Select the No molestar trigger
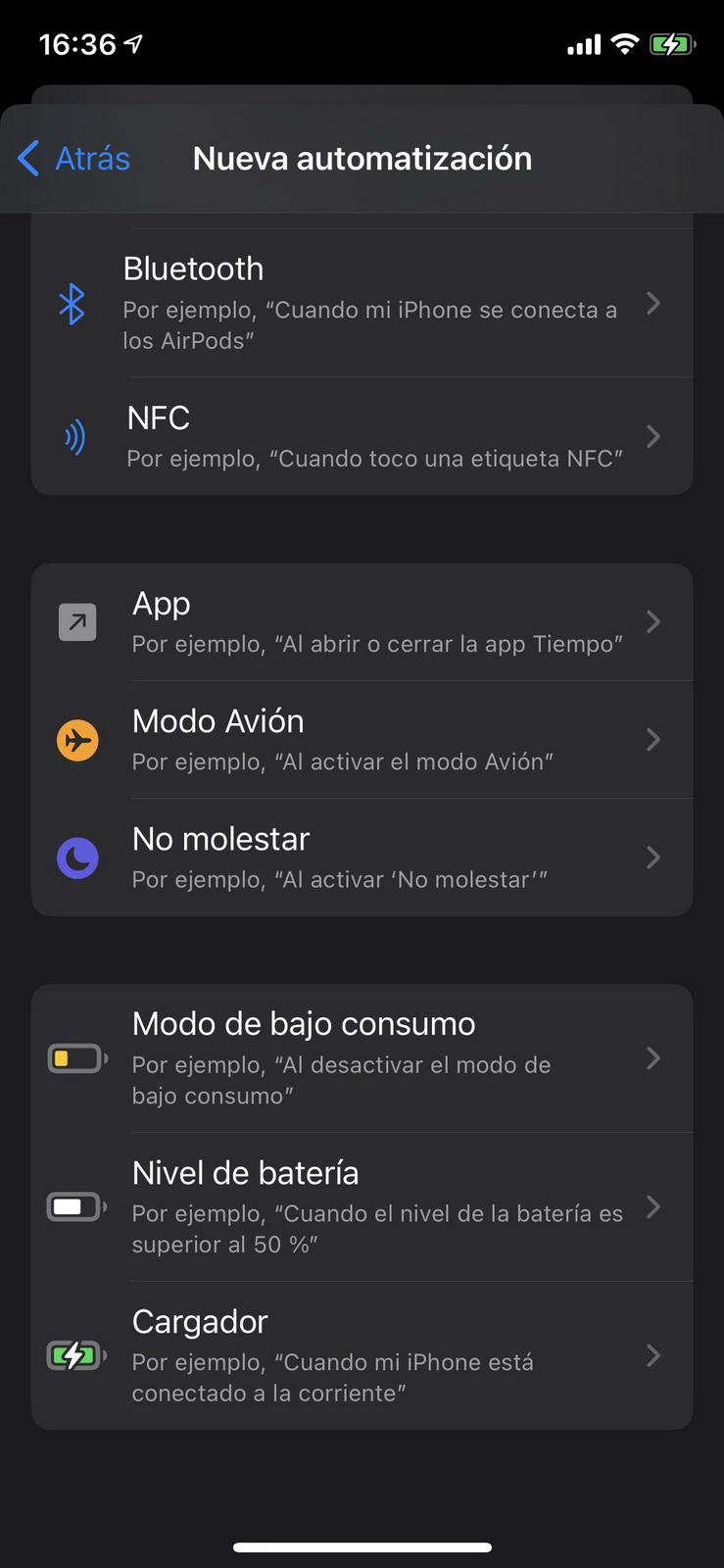Viewport: 724px width, 1568px height. click(362, 857)
